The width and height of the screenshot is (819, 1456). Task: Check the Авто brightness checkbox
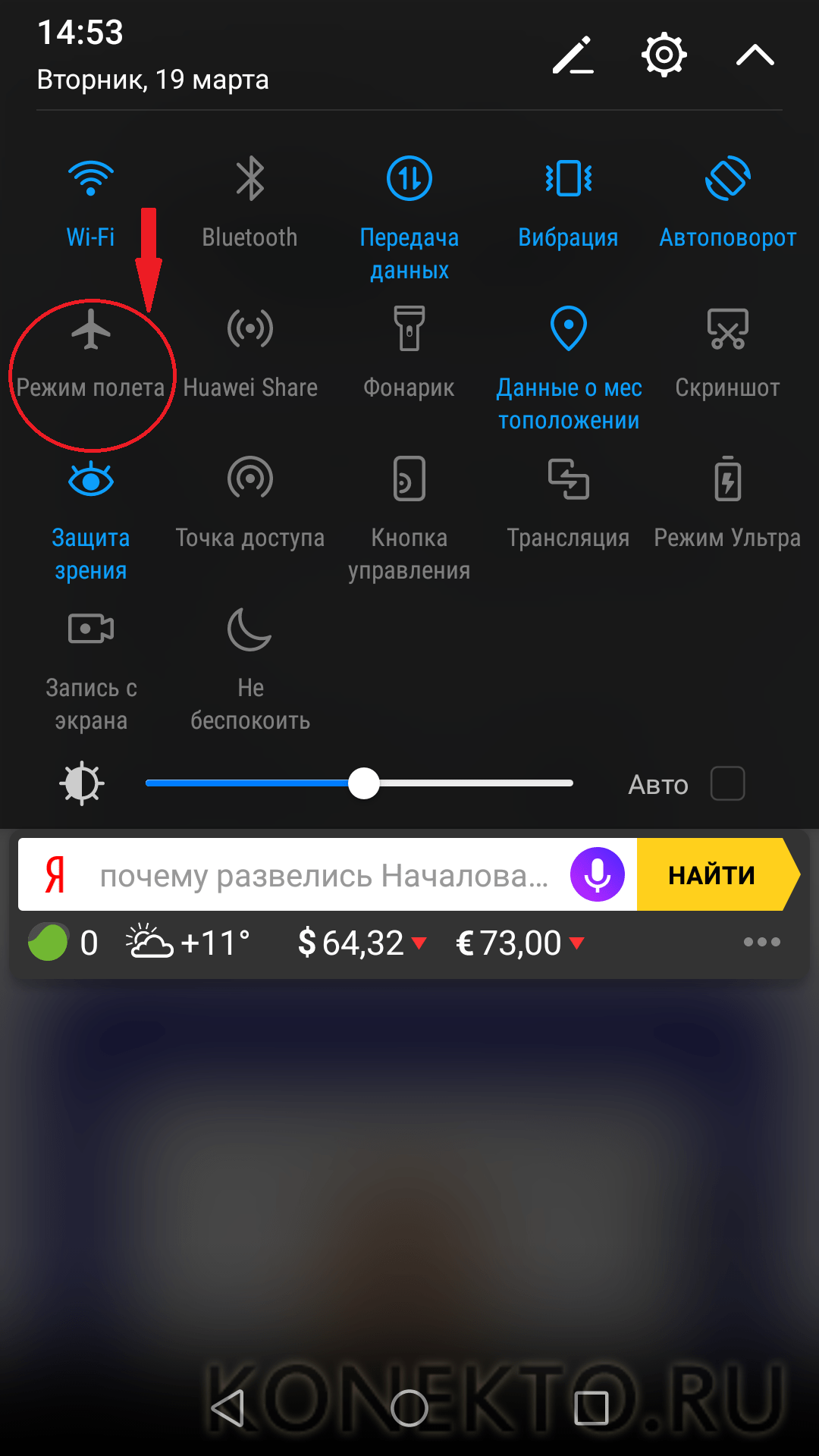tap(727, 783)
